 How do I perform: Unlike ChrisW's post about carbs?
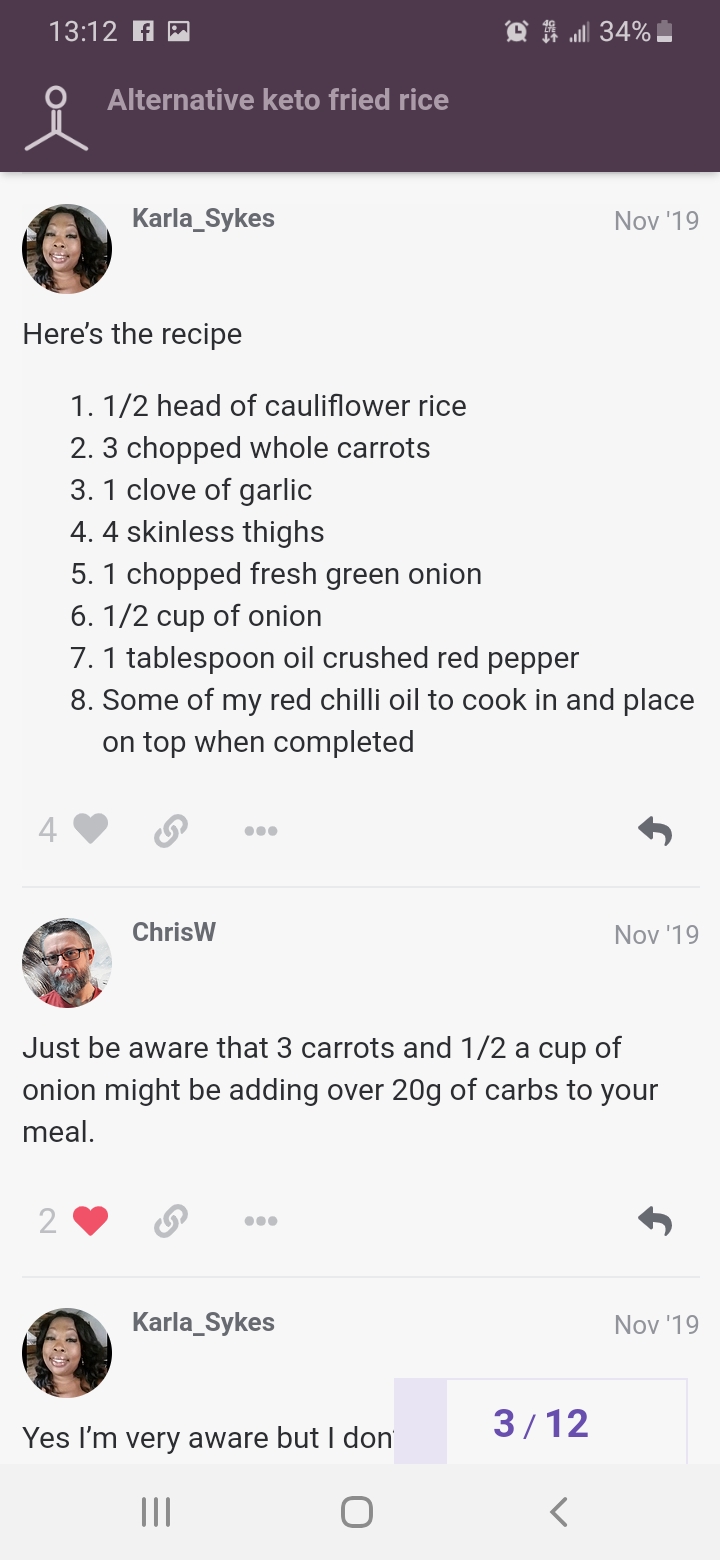pos(90,1220)
